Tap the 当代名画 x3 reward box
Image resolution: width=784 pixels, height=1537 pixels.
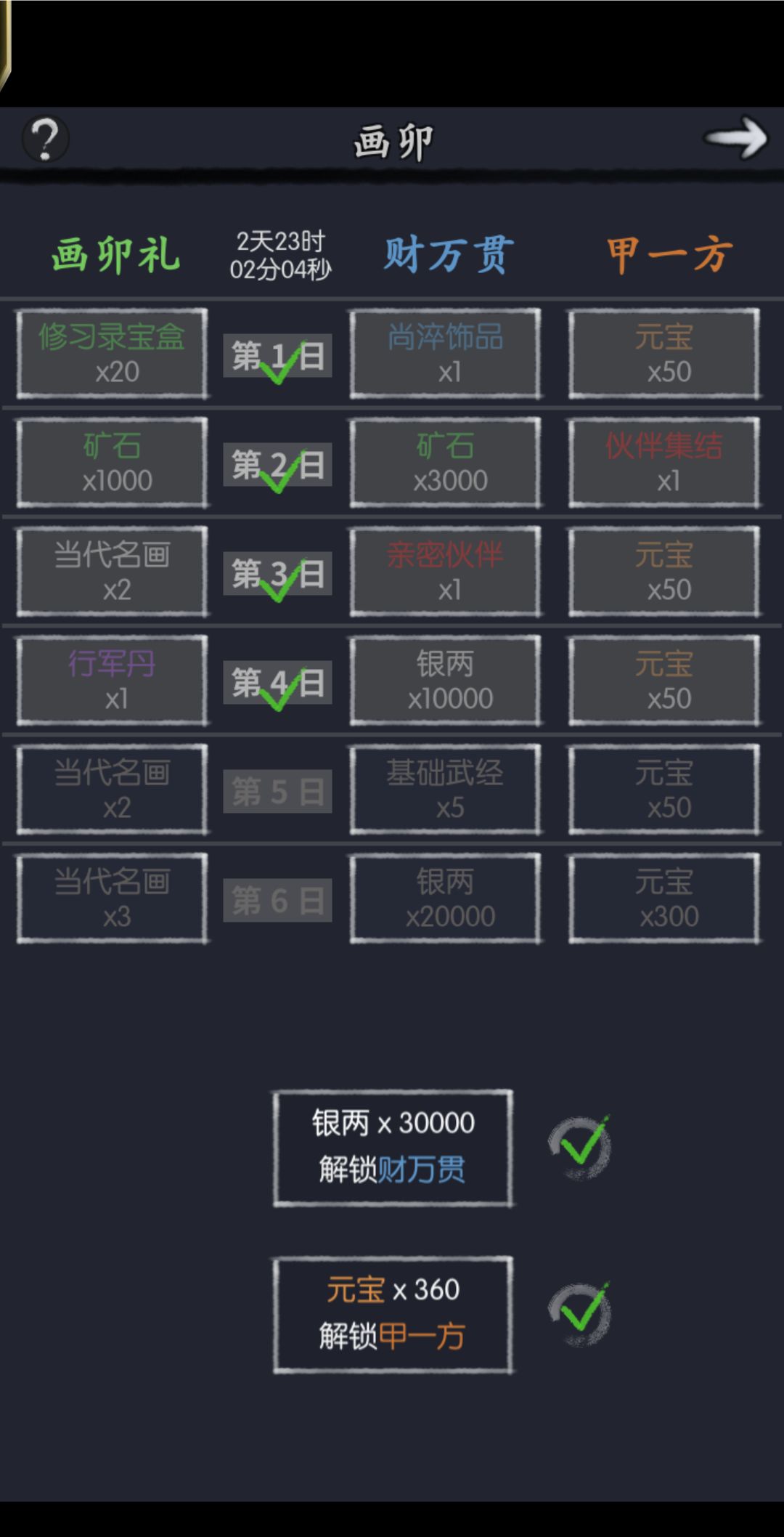tap(112, 899)
